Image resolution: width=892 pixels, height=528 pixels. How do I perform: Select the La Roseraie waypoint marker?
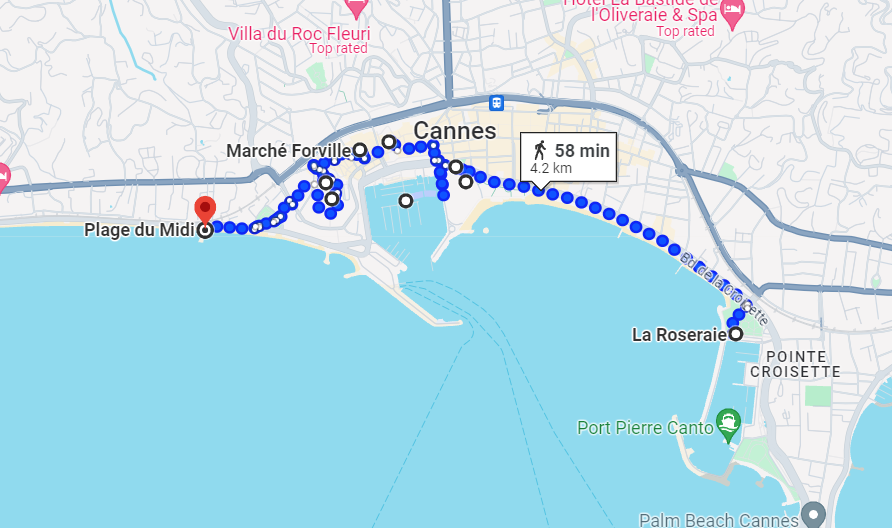coord(736,334)
